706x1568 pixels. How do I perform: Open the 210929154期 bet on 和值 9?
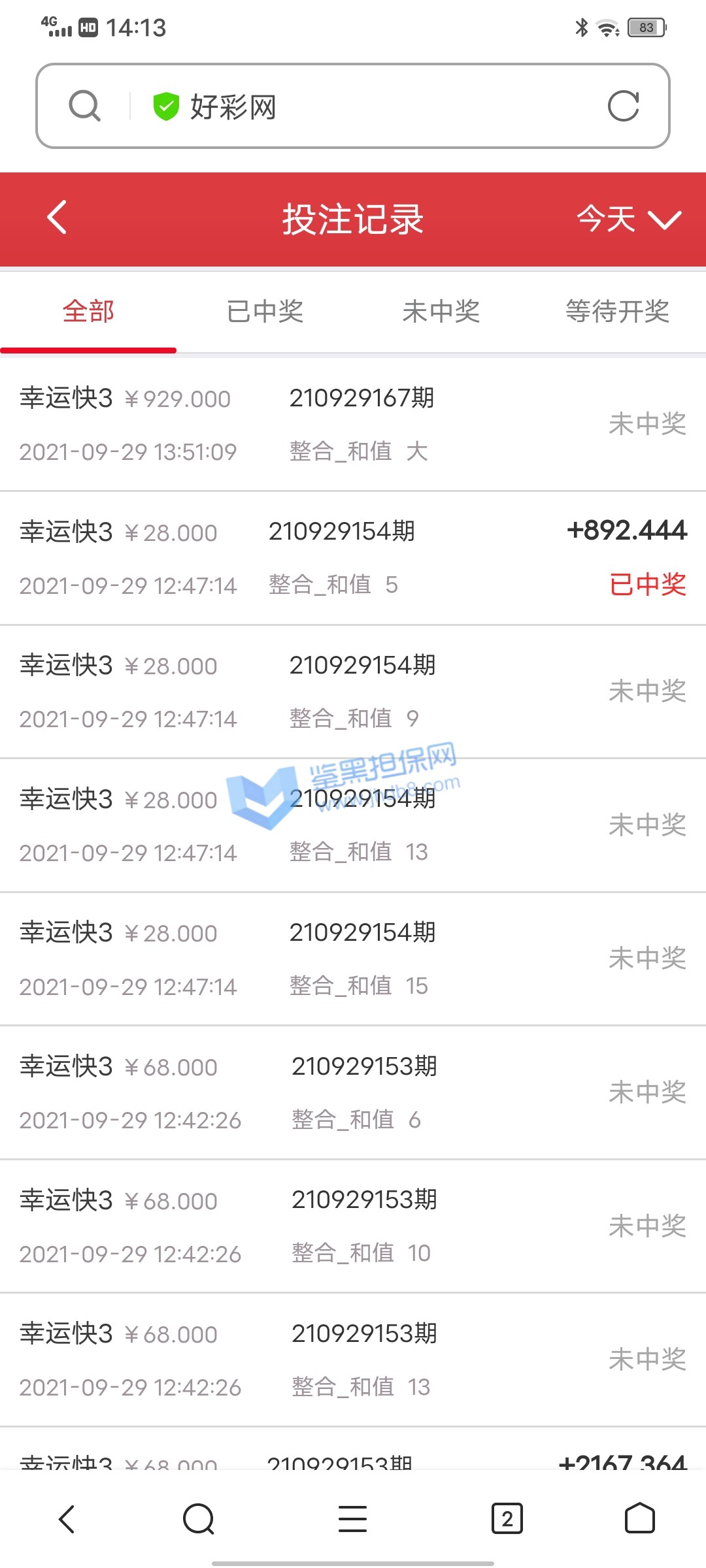click(x=353, y=692)
